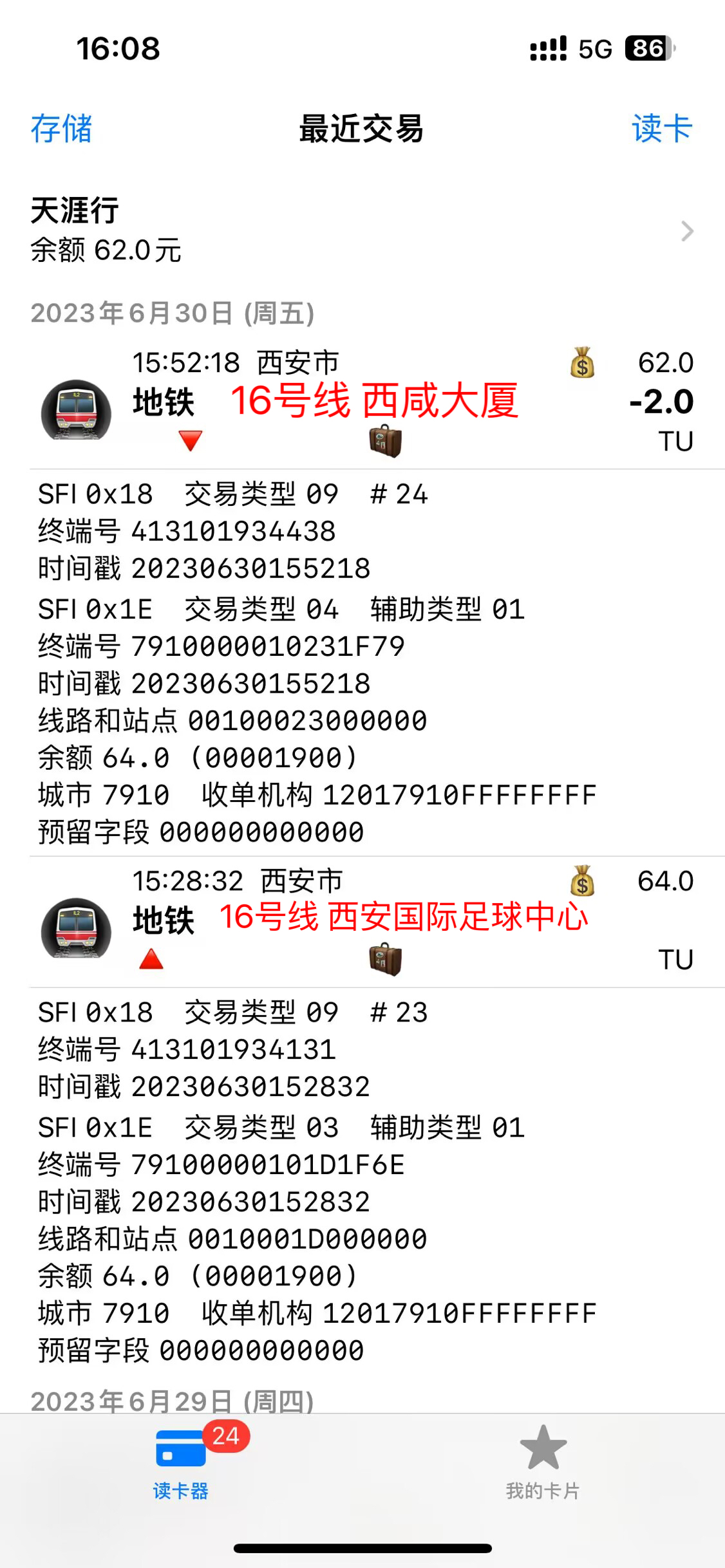Open the 天涯行 card details row
725x1568 pixels.
pyautogui.click(x=362, y=230)
